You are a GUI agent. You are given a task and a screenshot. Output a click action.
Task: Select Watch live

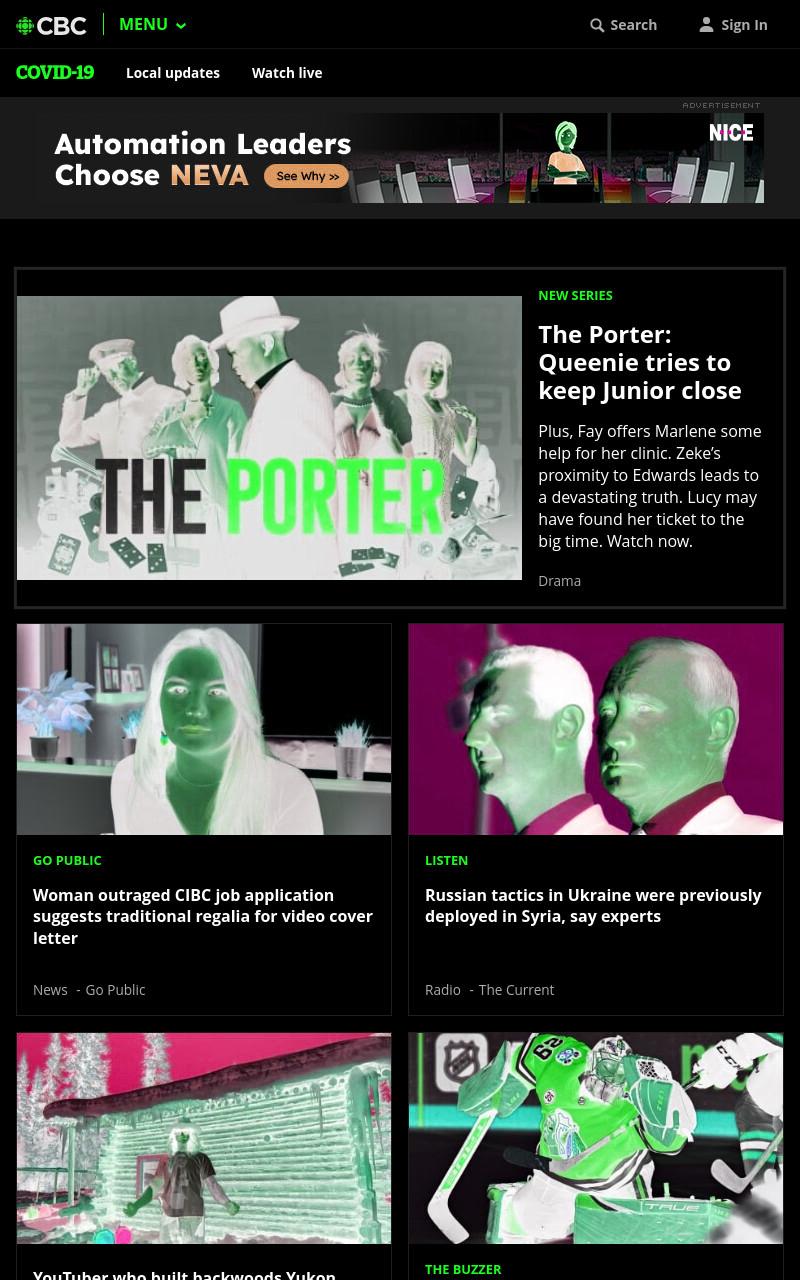click(x=287, y=73)
